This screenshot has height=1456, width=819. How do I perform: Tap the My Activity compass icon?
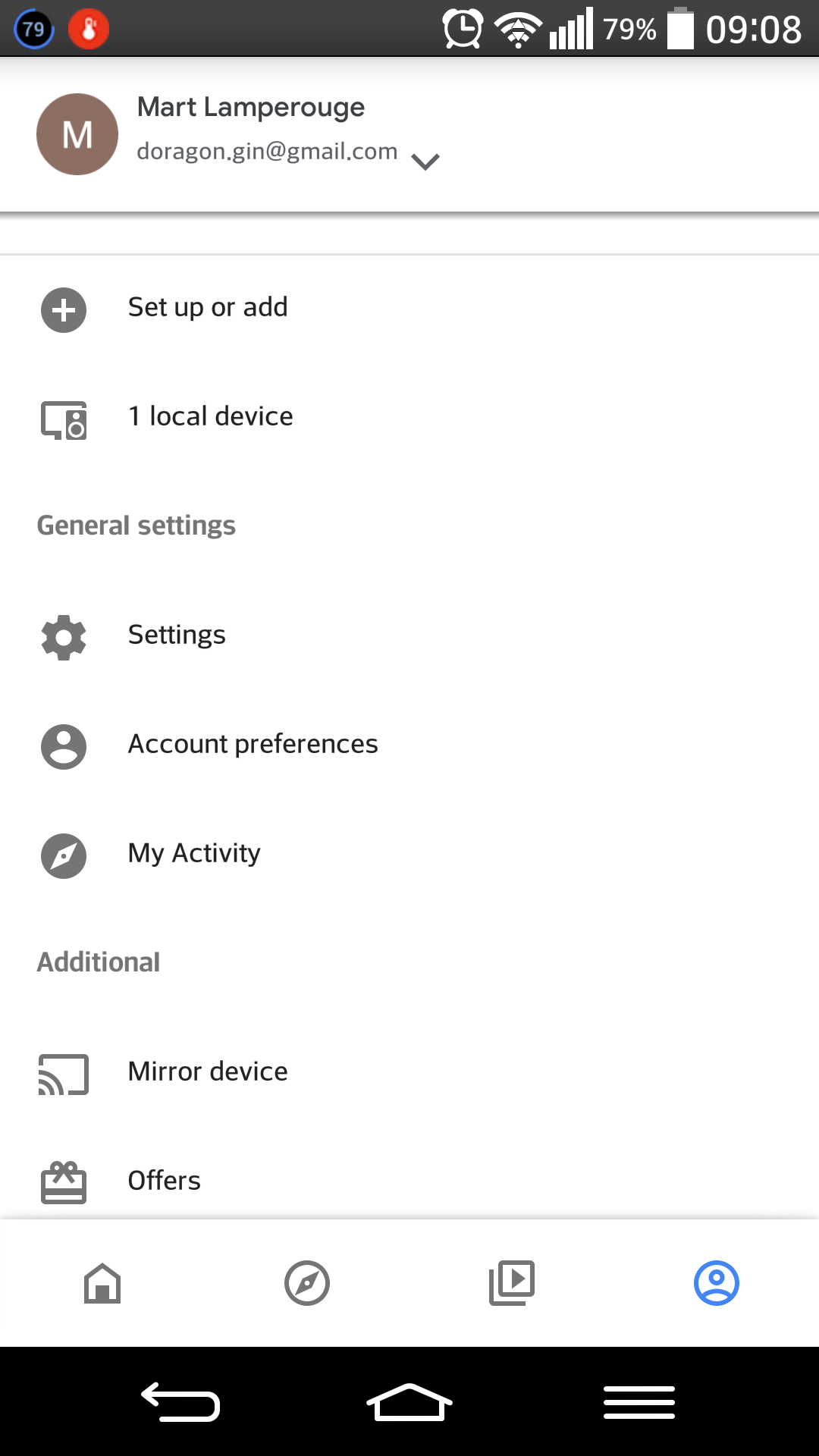[63, 856]
